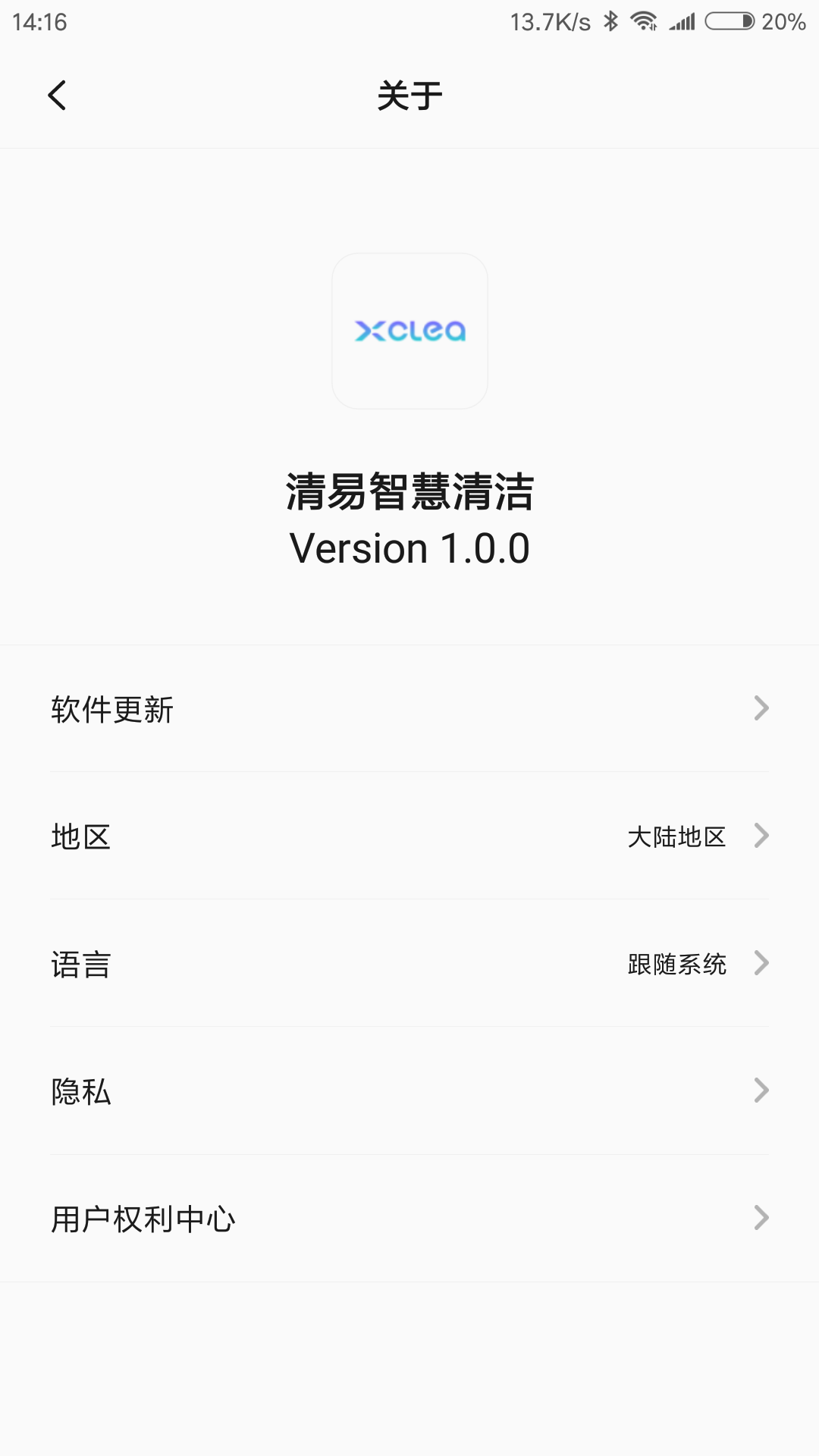
Task: Tap the Bluetooth icon in status bar
Action: (x=611, y=20)
